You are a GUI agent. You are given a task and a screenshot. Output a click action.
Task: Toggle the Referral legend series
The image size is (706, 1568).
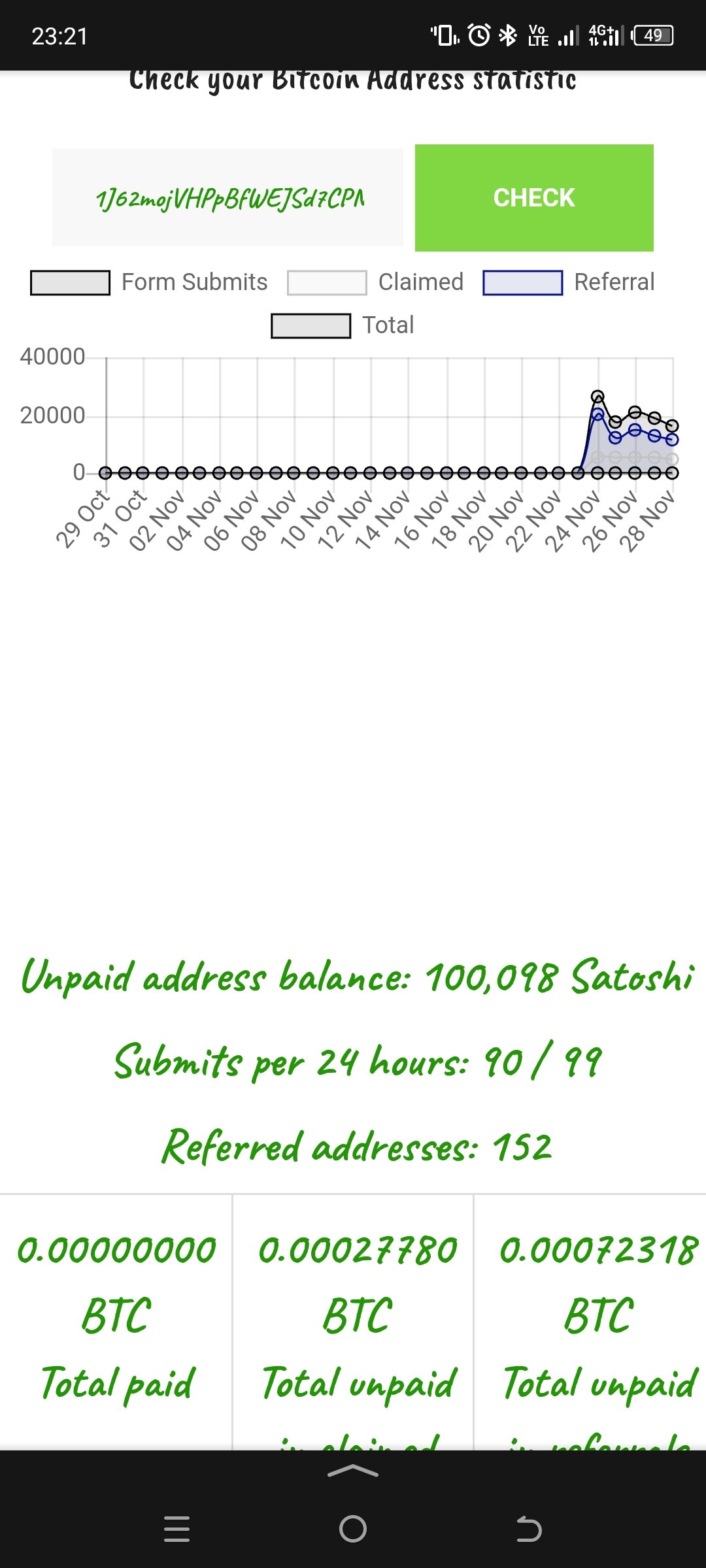pyautogui.click(x=568, y=282)
